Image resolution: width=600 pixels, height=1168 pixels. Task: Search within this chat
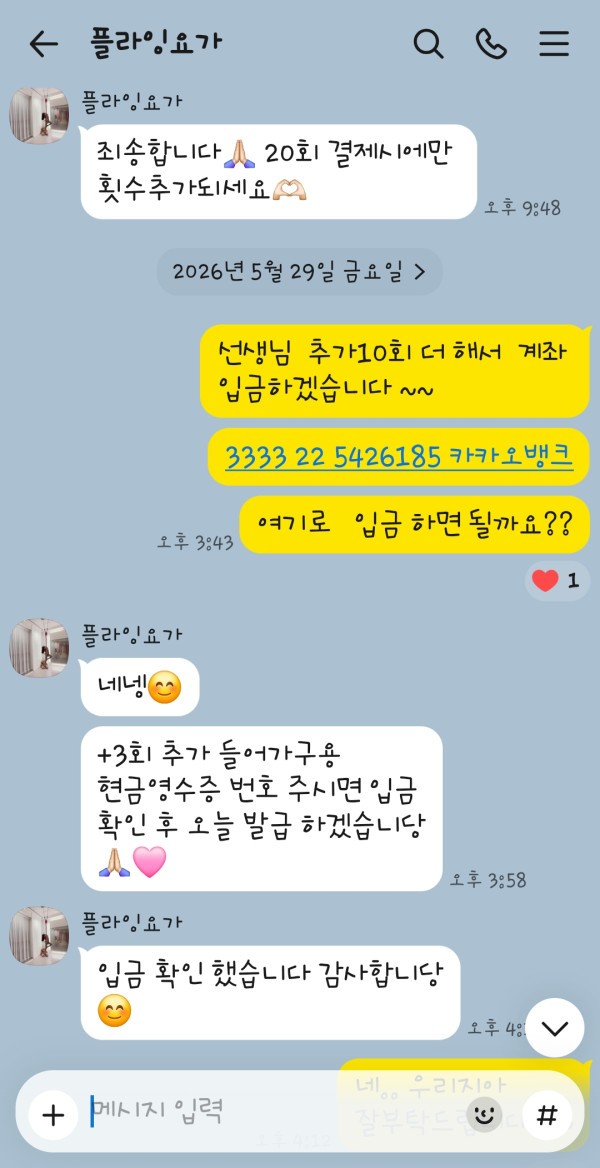pos(429,44)
